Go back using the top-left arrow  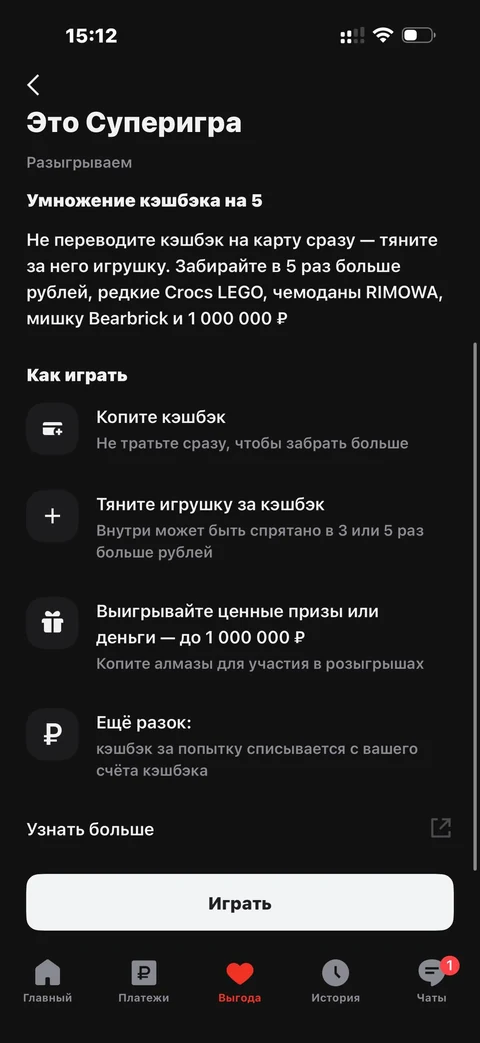coord(33,85)
